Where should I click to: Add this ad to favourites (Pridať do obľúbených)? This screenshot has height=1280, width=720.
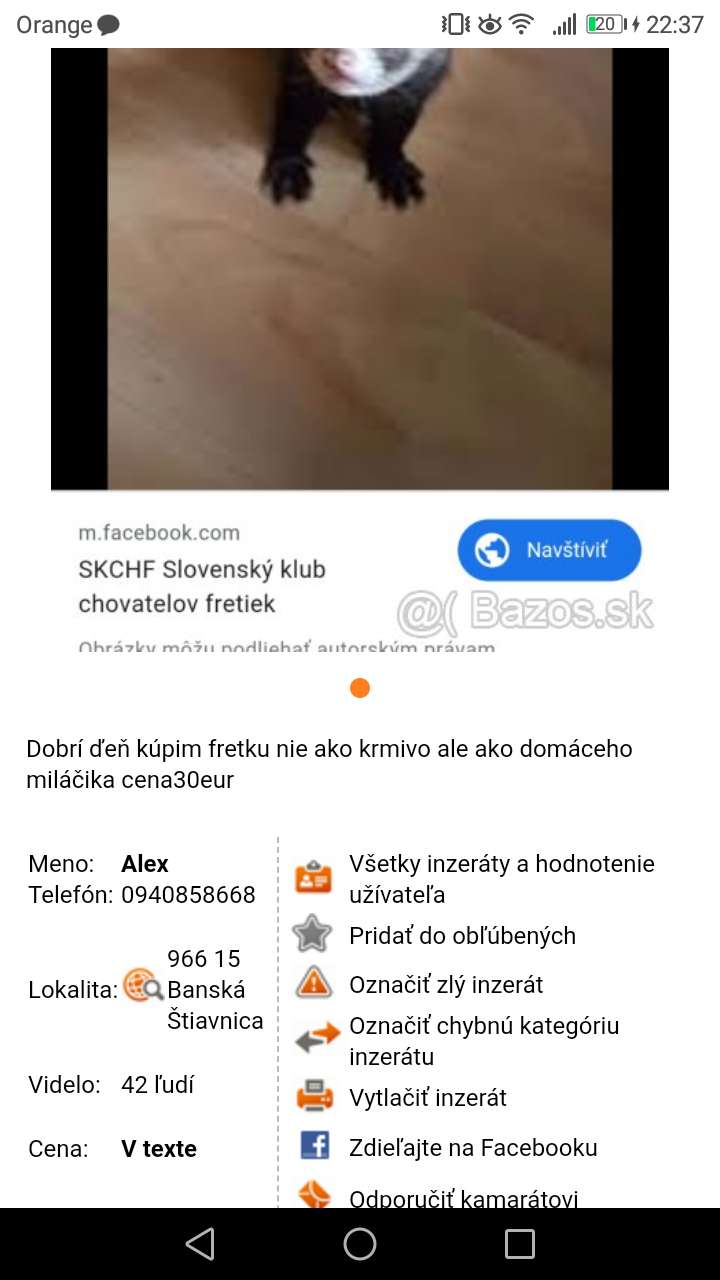462,936
